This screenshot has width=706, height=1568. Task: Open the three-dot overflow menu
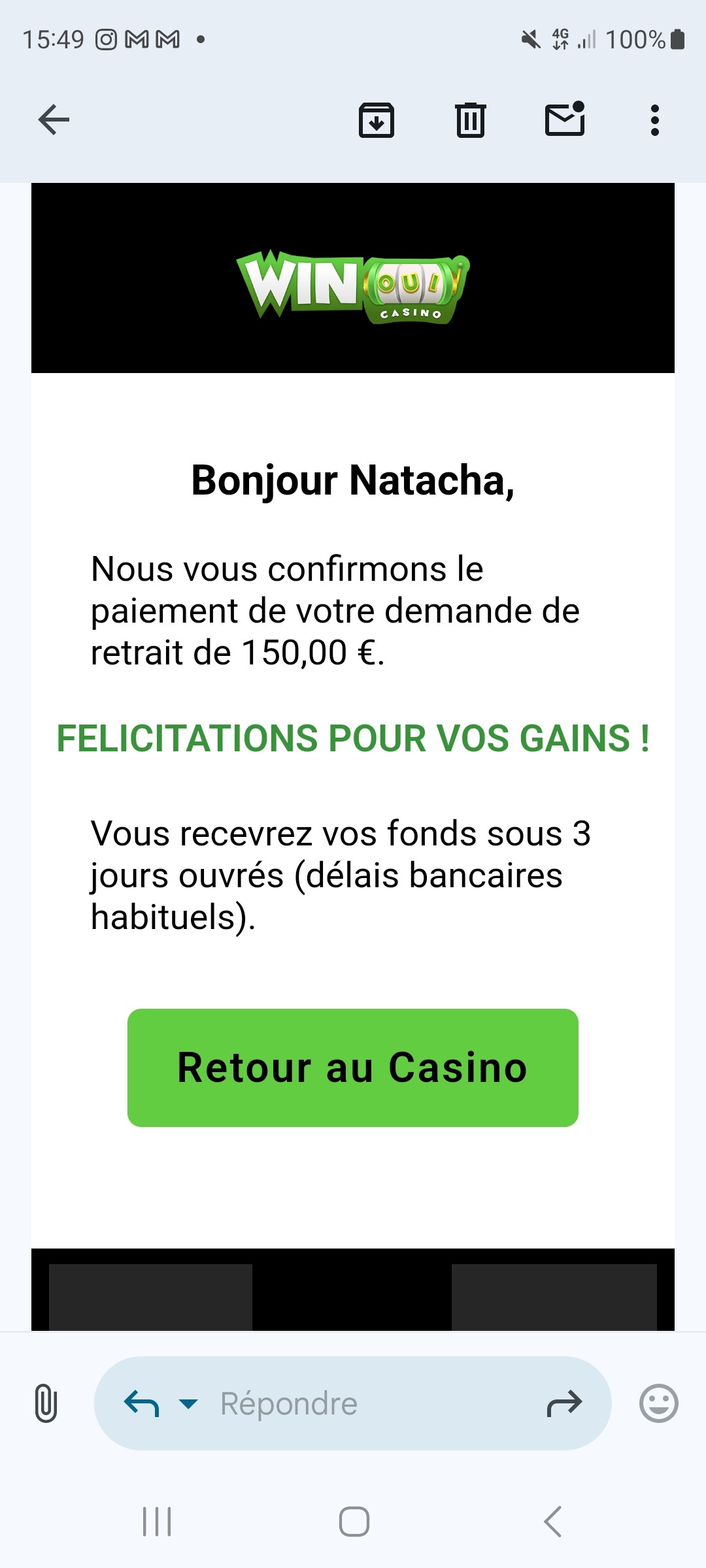(654, 120)
